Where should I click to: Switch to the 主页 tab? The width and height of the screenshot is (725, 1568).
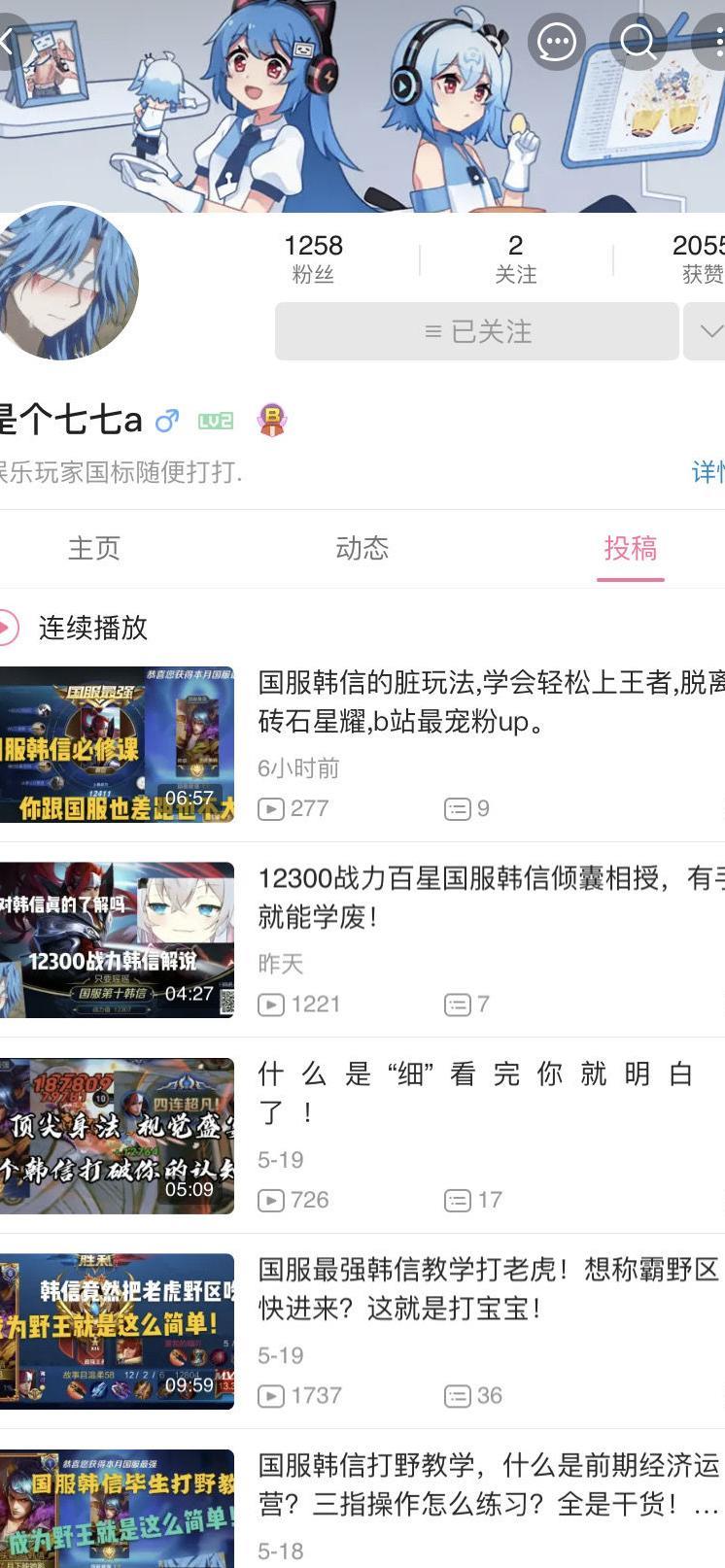click(94, 548)
